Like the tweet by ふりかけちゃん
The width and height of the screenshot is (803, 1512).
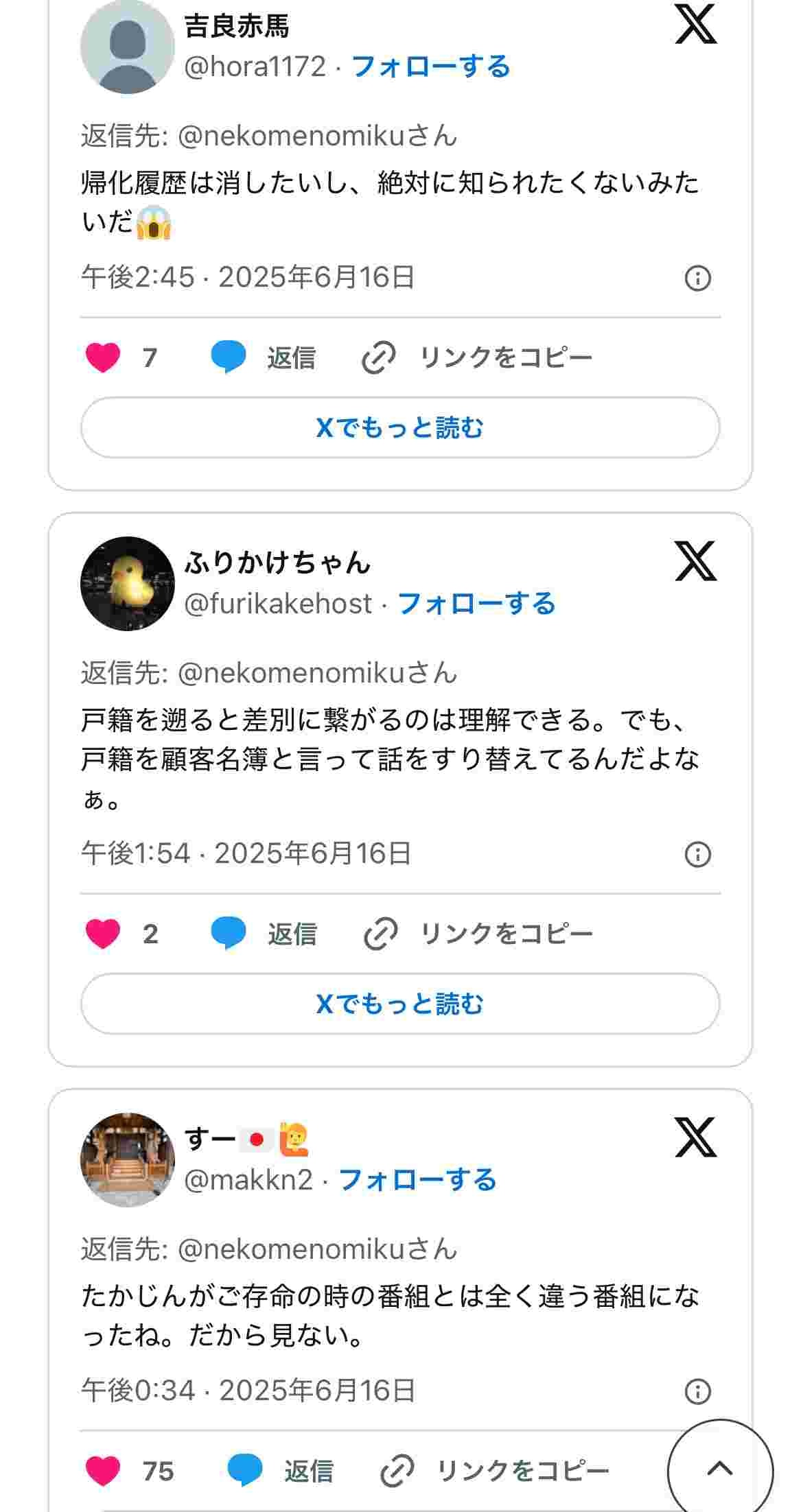click(103, 934)
